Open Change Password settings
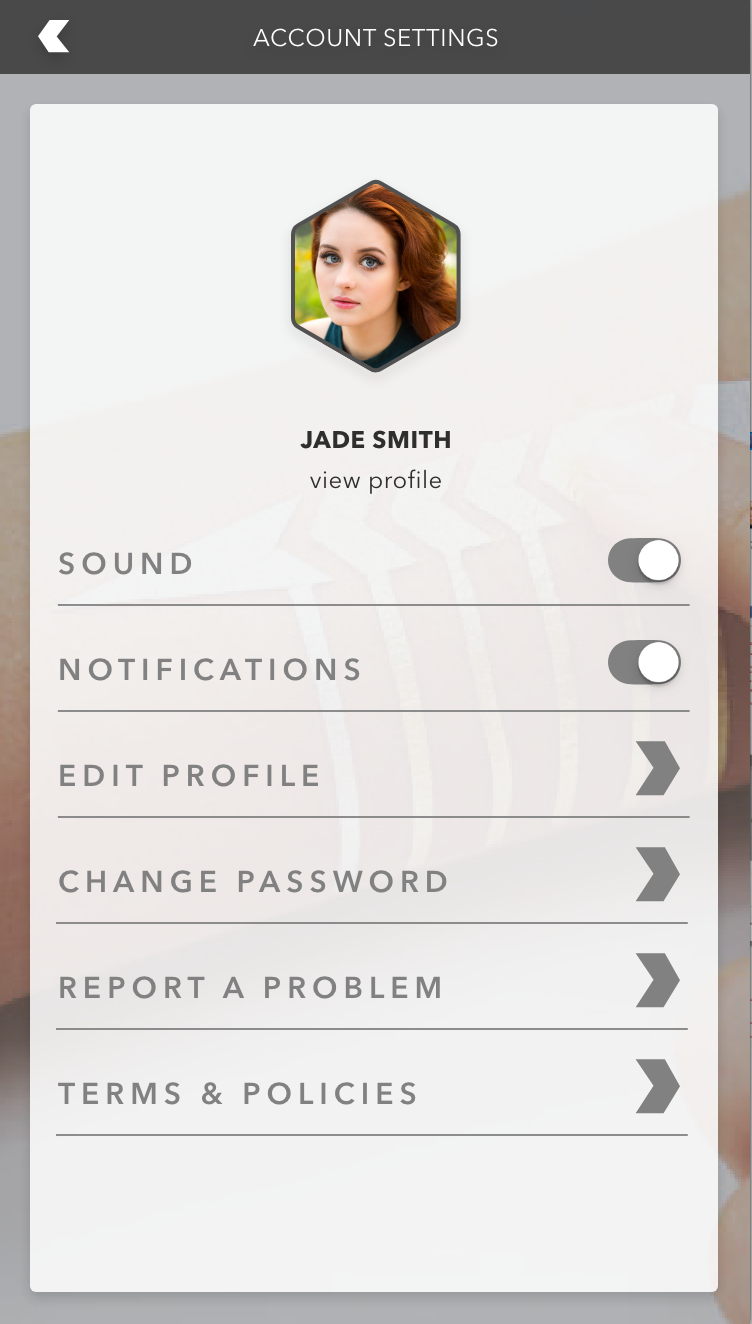Viewport: 752px width, 1324px height. coord(372,880)
